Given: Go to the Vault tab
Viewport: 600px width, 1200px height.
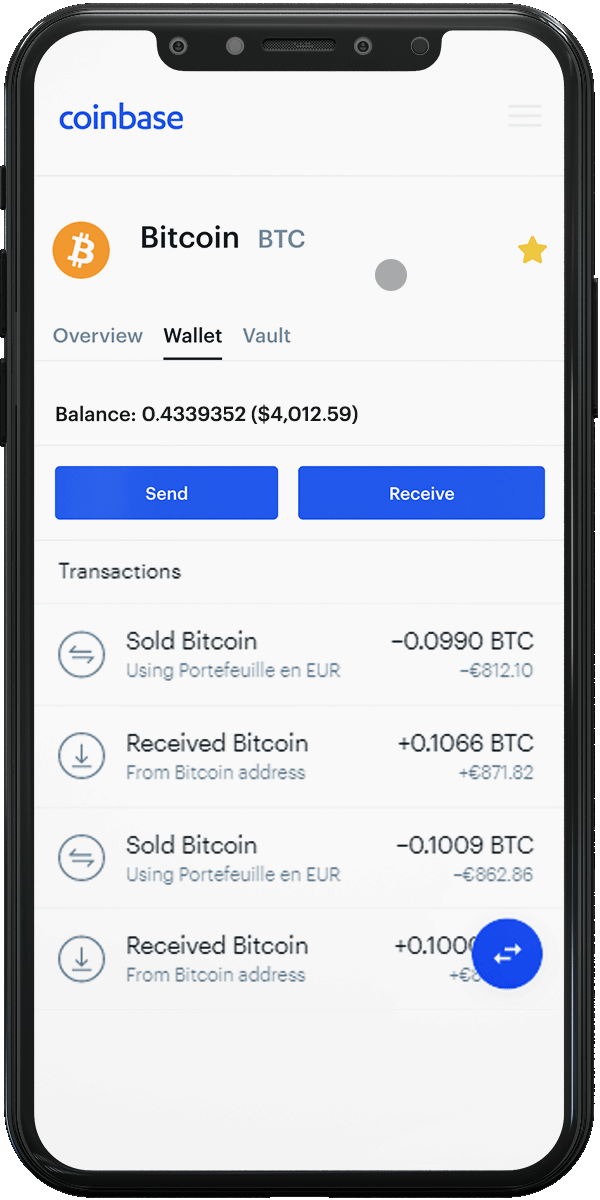Looking at the screenshot, I should click(x=267, y=336).
